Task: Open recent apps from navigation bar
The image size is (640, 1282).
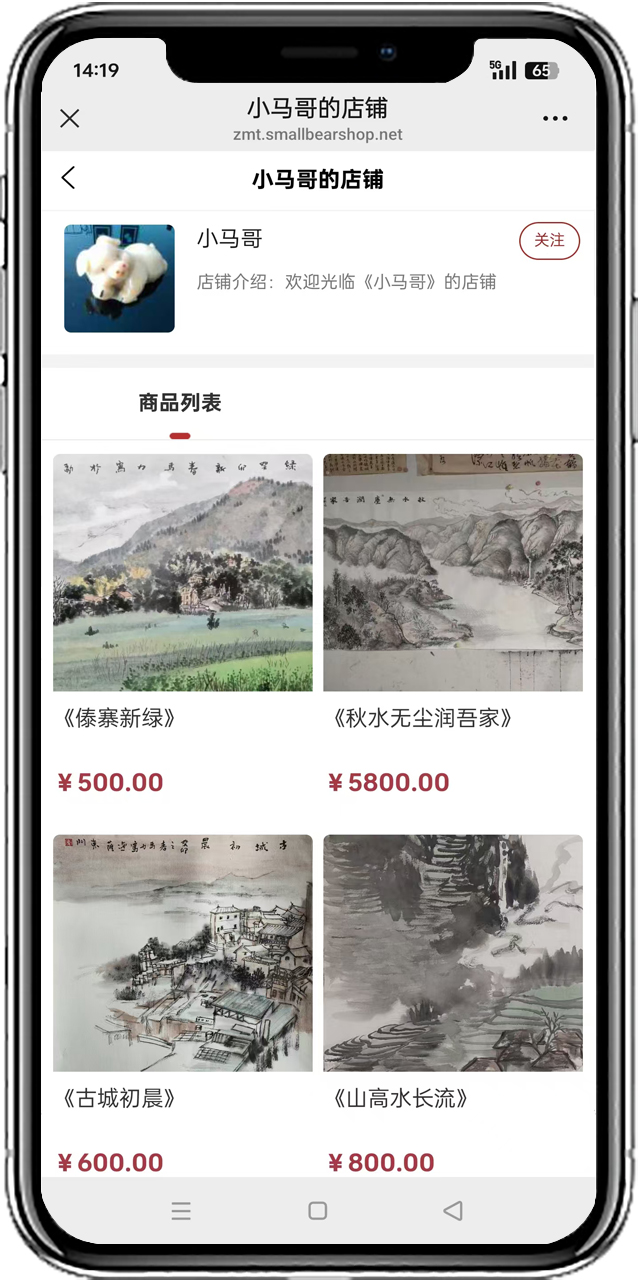Action: (x=181, y=1211)
